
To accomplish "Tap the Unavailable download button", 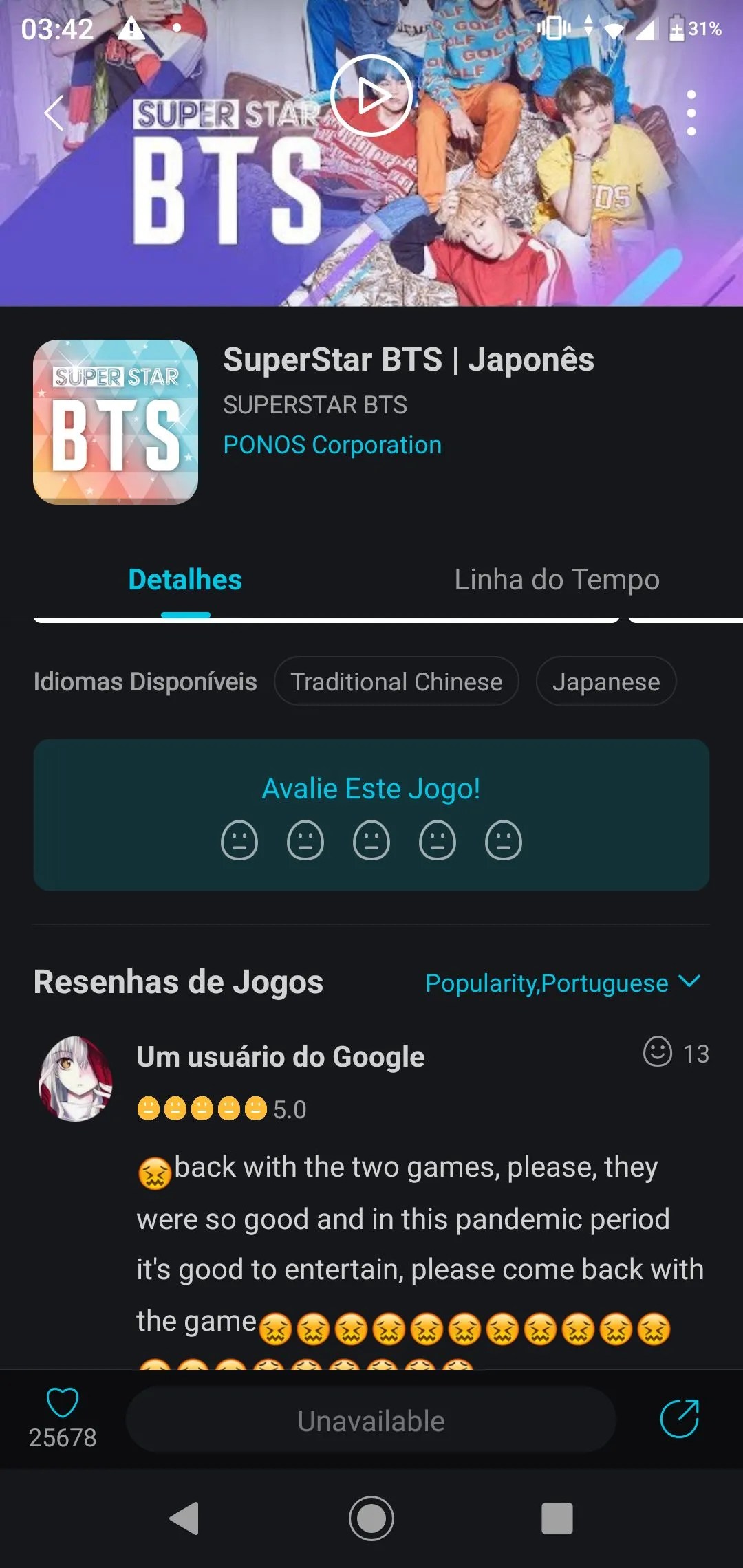I will click(371, 1419).
